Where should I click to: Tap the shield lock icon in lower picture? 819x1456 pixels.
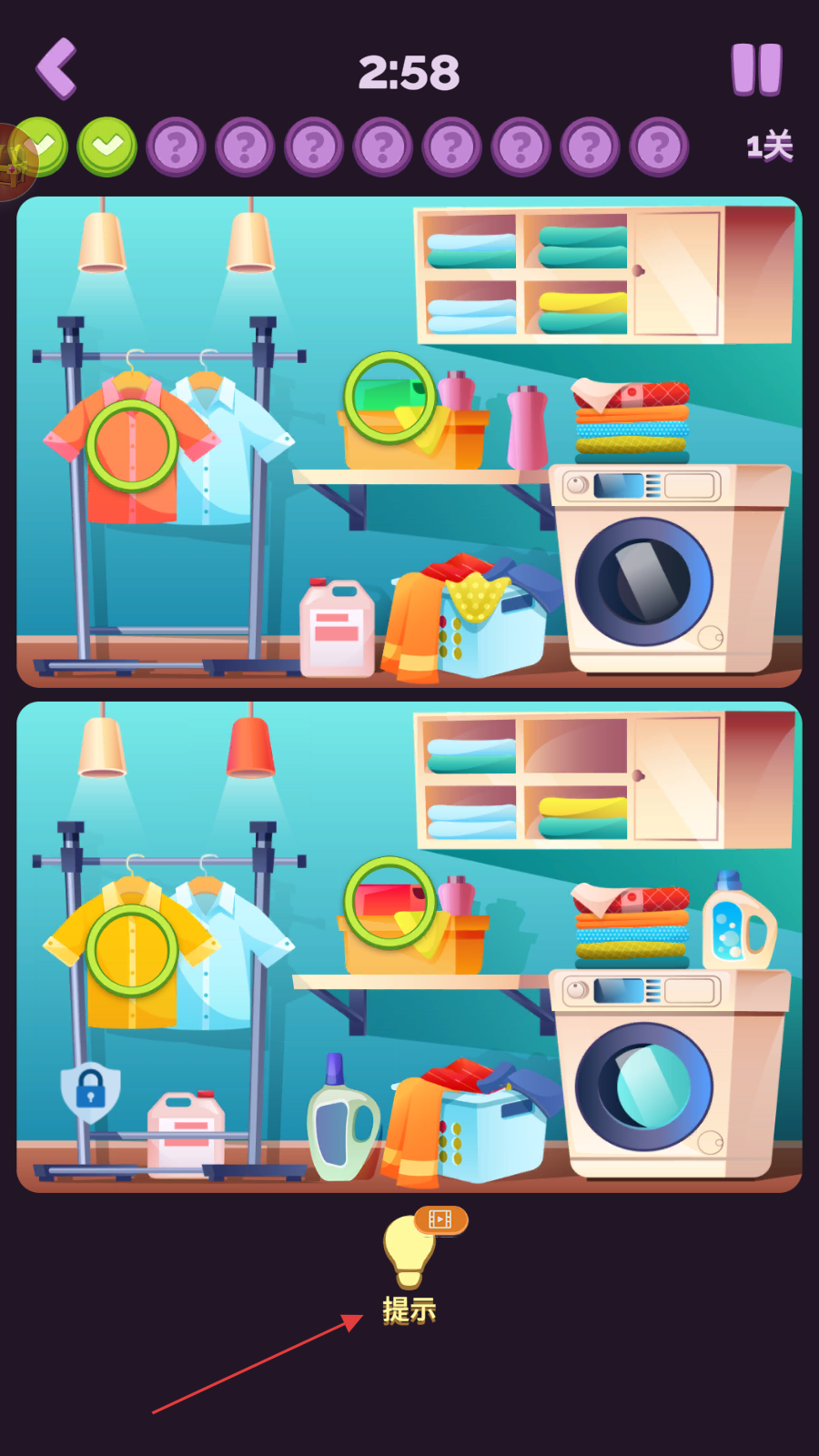[x=90, y=1091]
